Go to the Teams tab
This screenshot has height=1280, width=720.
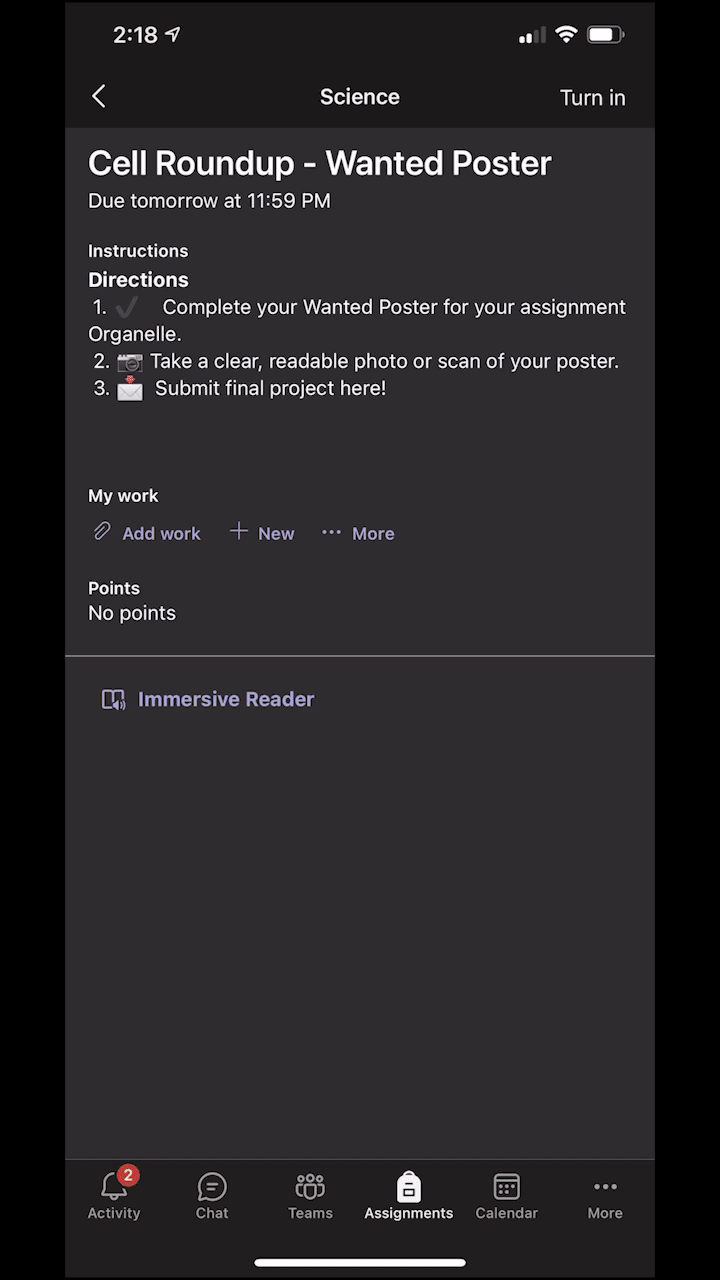coord(310,1196)
